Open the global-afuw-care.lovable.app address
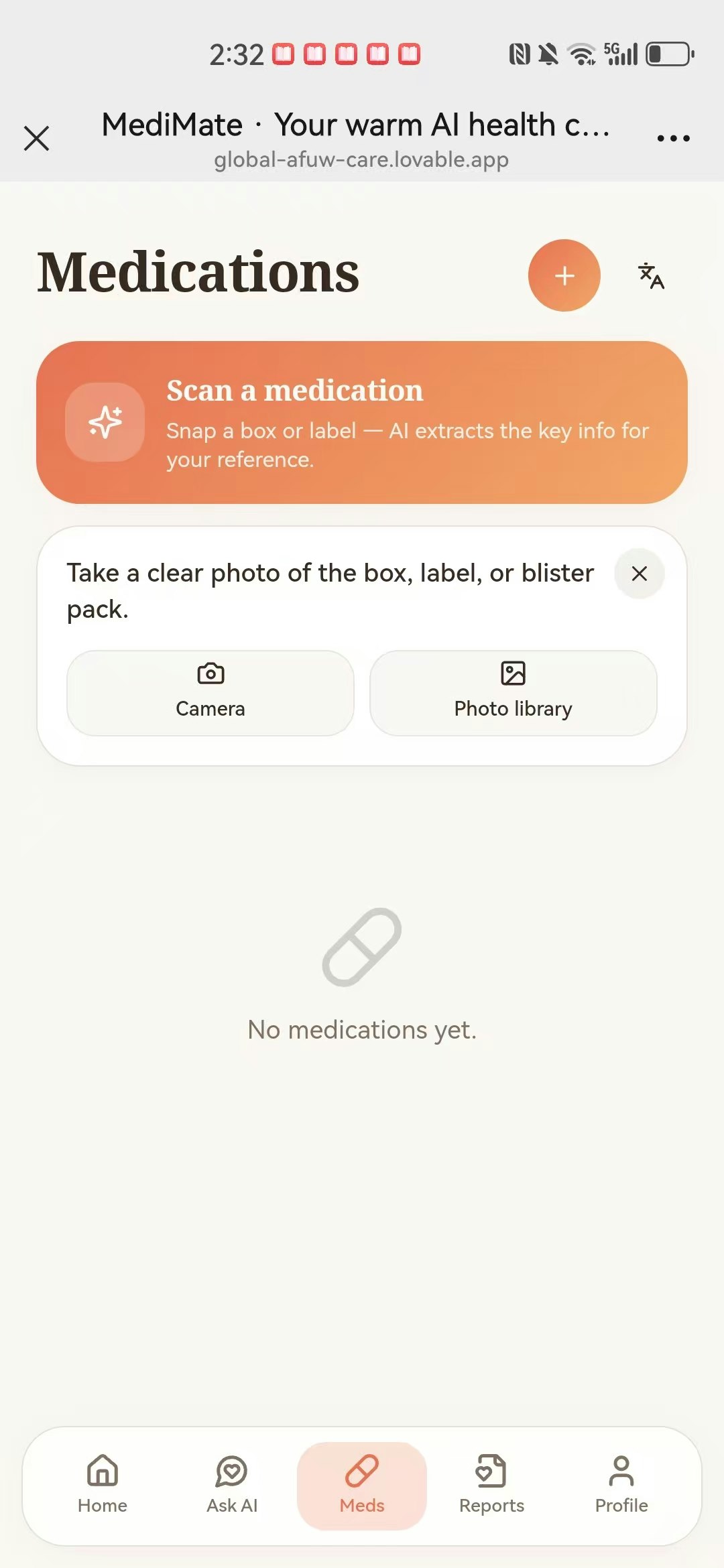Image resolution: width=724 pixels, height=1568 pixels. click(x=361, y=159)
